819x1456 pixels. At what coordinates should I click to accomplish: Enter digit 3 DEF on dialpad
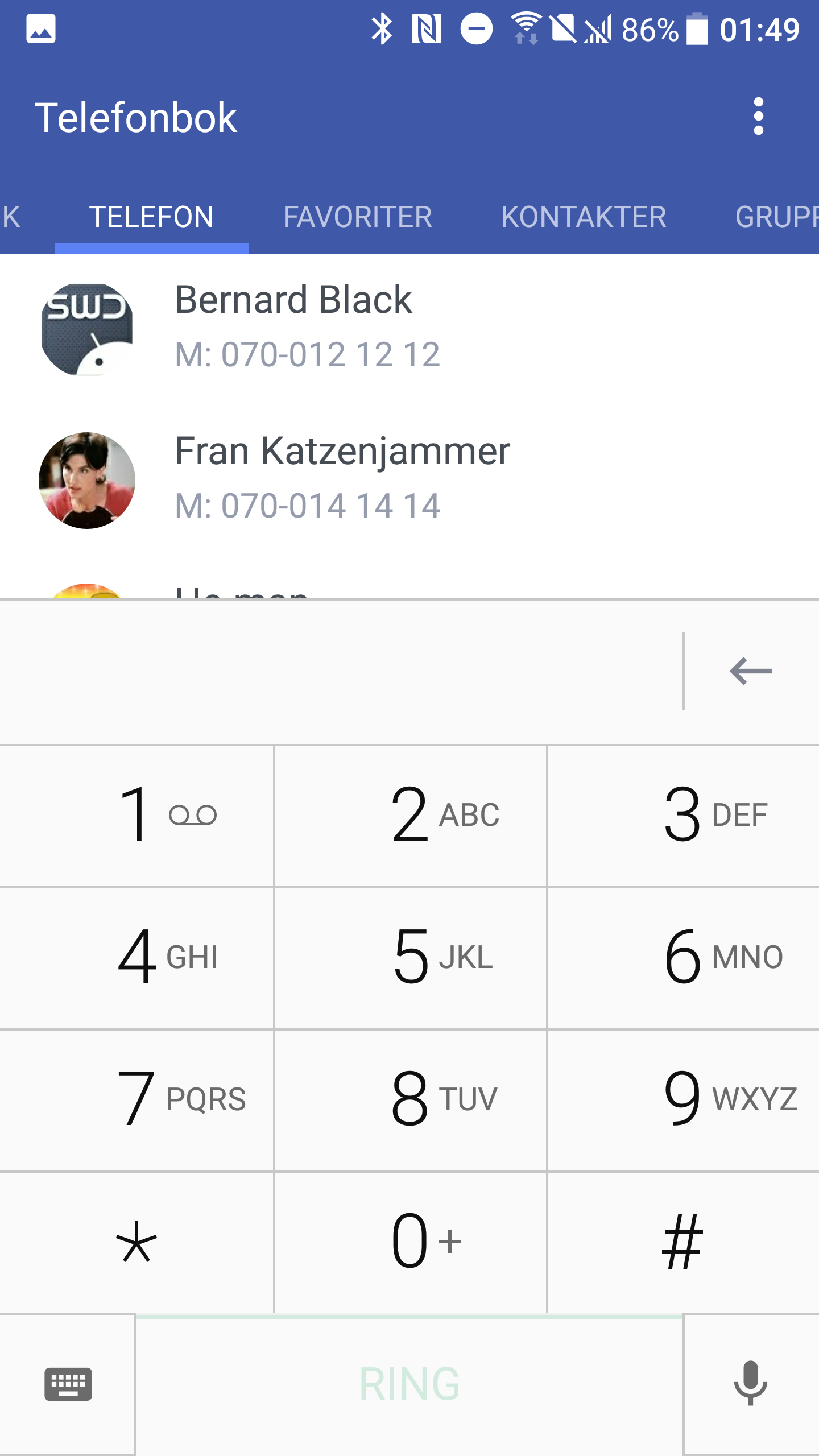(684, 815)
